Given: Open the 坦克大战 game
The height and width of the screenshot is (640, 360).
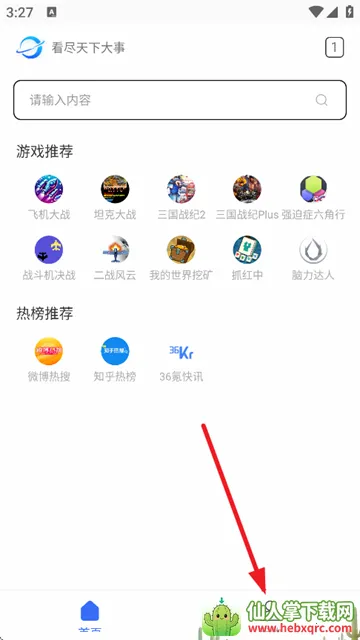Looking at the screenshot, I should point(115,197).
